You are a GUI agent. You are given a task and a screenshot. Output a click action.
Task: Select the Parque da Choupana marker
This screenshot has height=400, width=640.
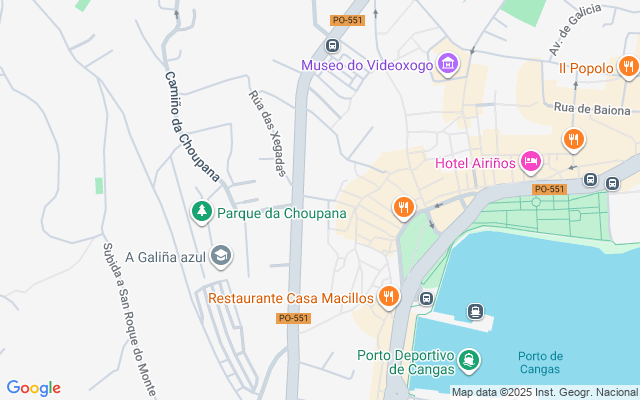202,213
